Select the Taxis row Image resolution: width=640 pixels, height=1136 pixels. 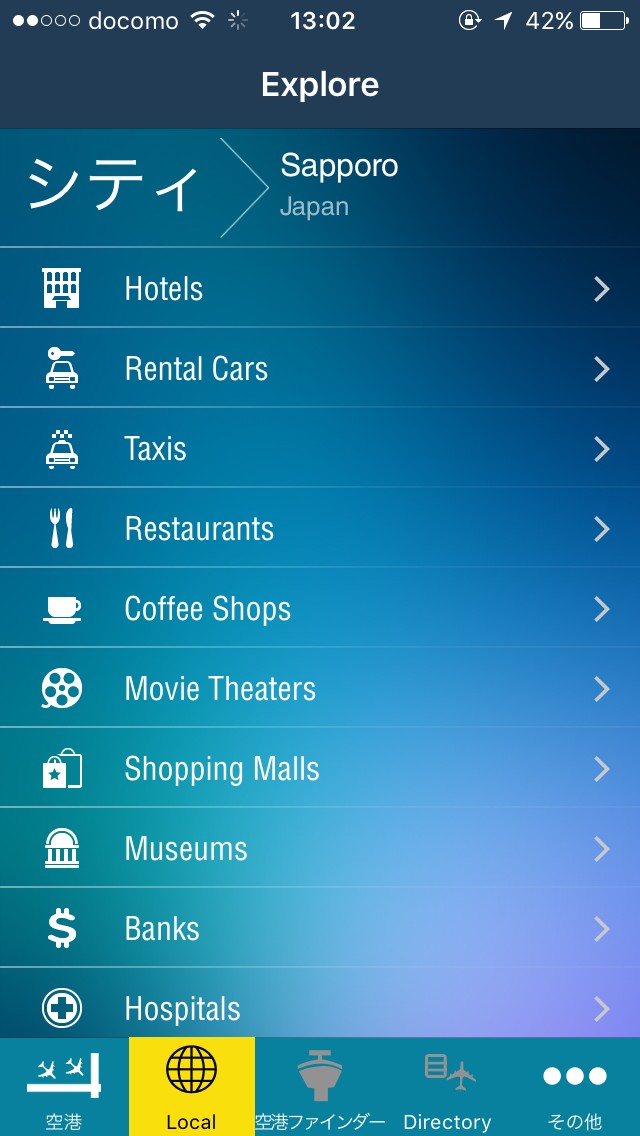click(x=320, y=449)
